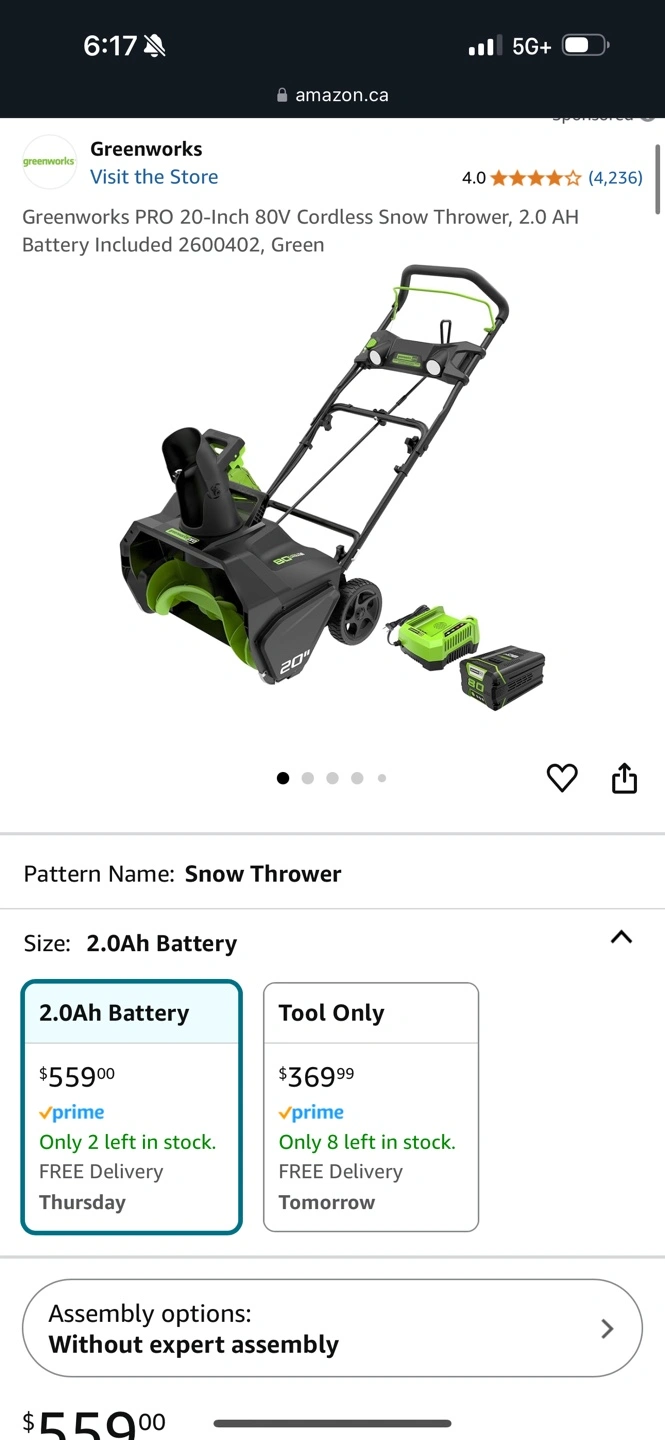
Task: Tap the amazon.ca address bar
Action: click(332, 95)
